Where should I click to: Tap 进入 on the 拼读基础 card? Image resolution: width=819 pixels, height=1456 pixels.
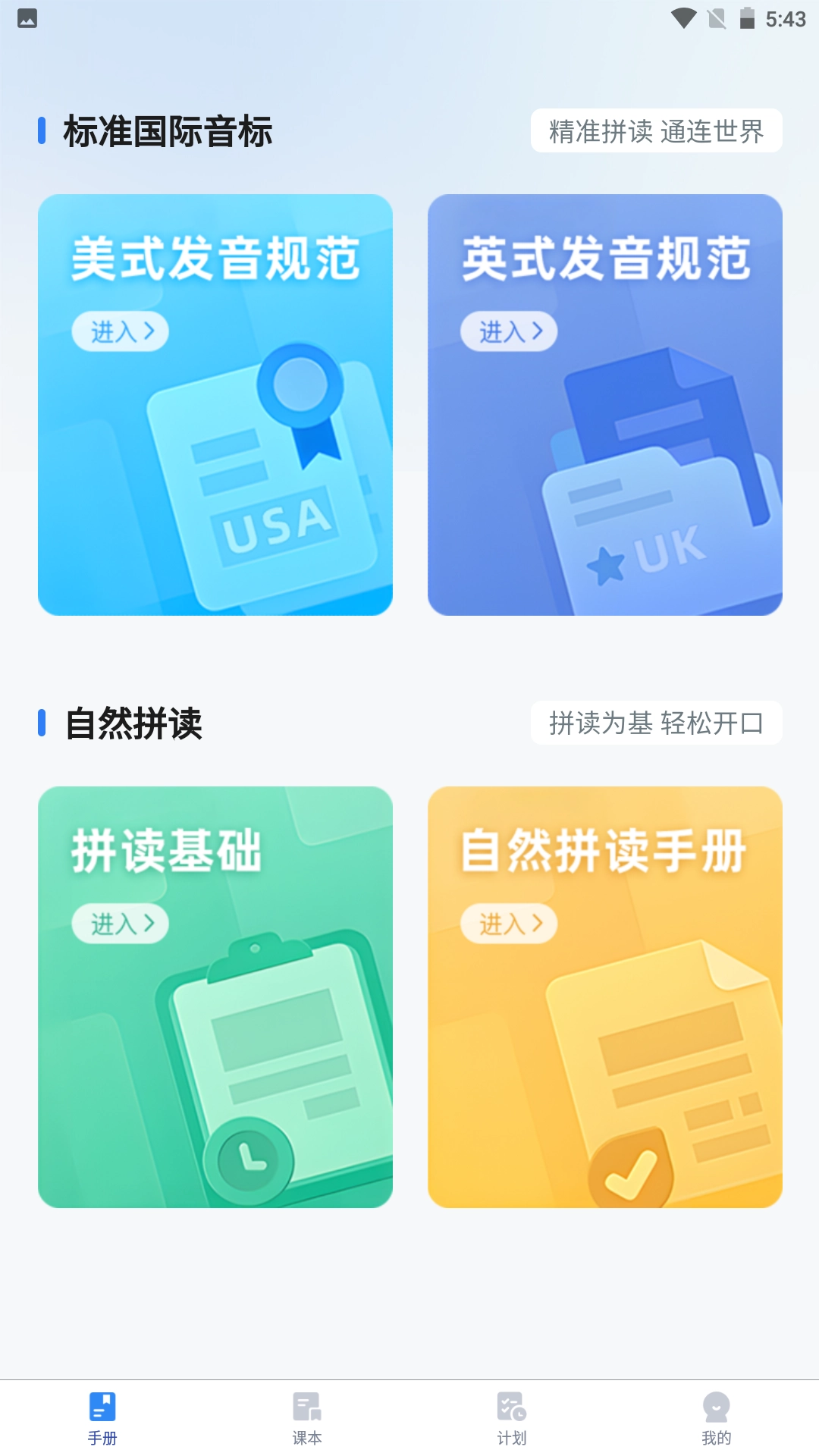click(121, 924)
